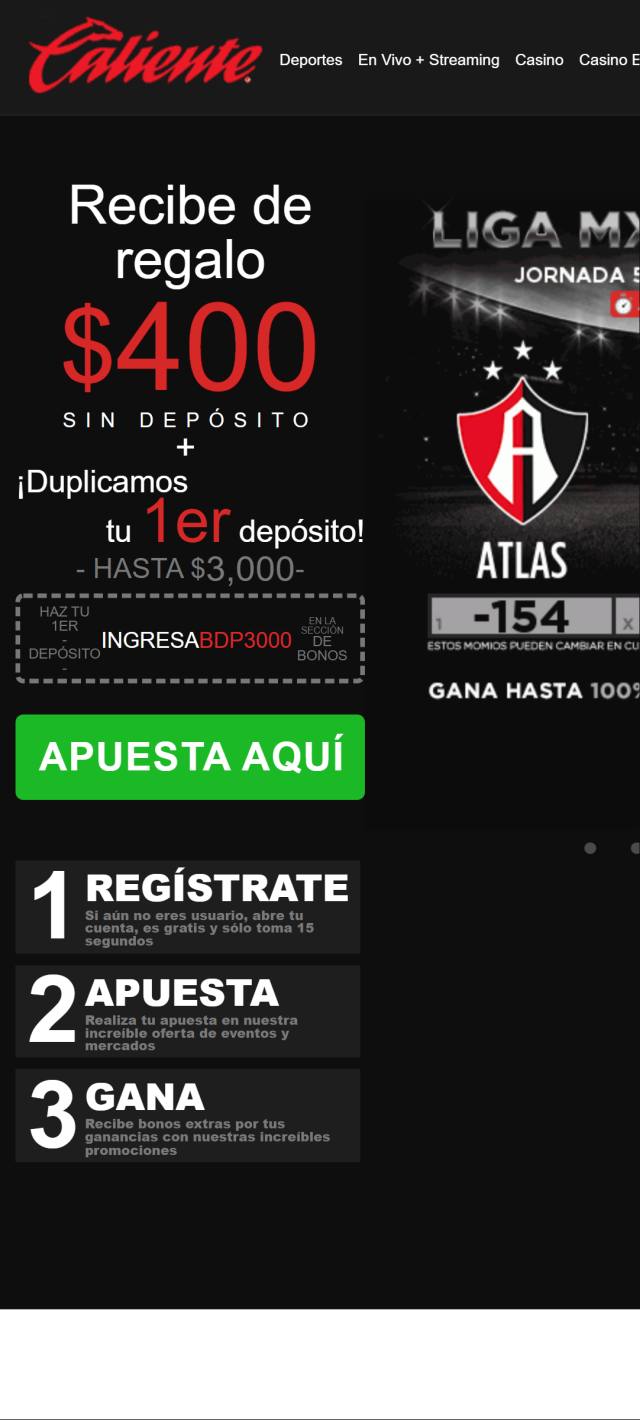Go to Caliente home via logo

point(145,55)
